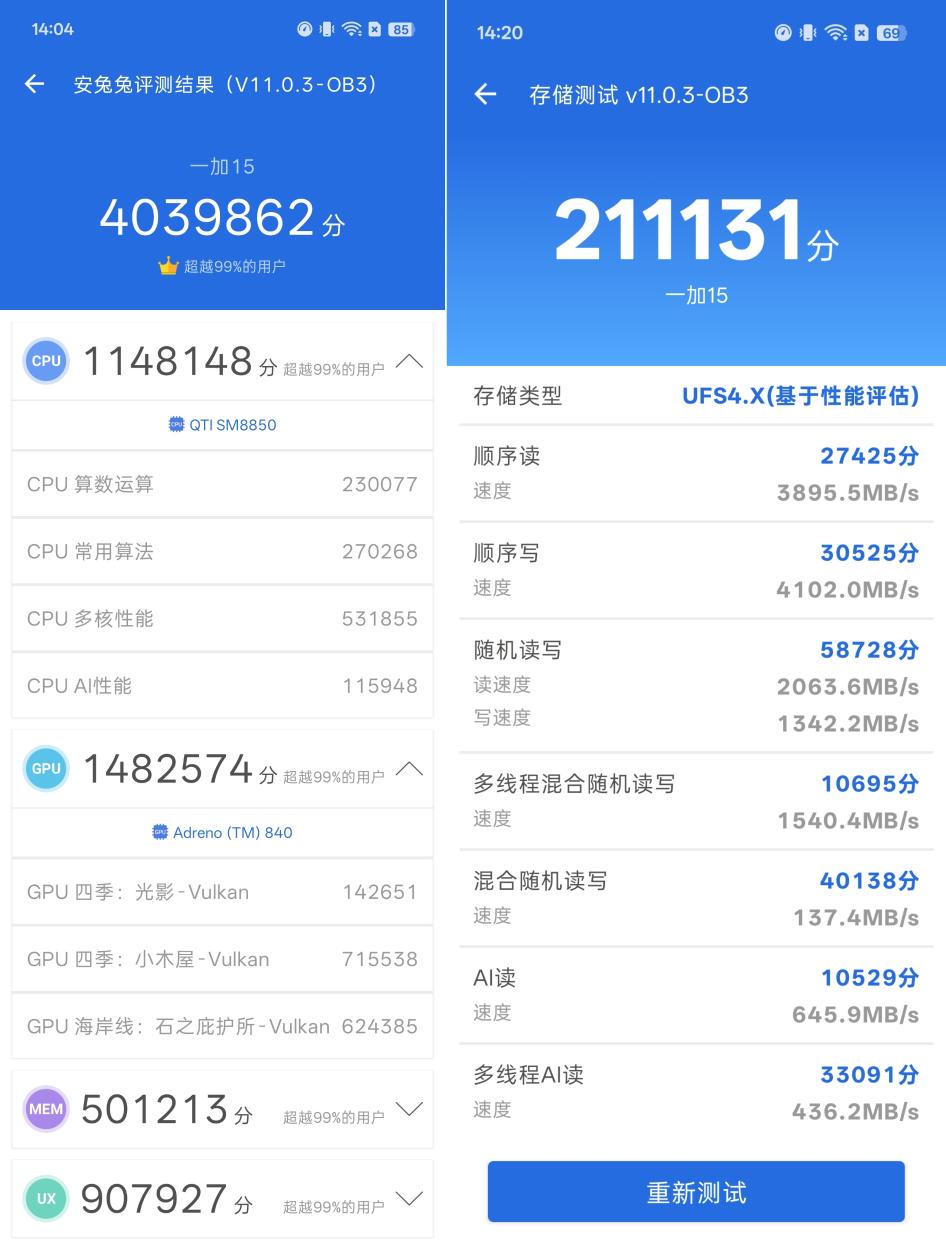Select the 一加15 device name
946x1244 pixels.
[221, 166]
